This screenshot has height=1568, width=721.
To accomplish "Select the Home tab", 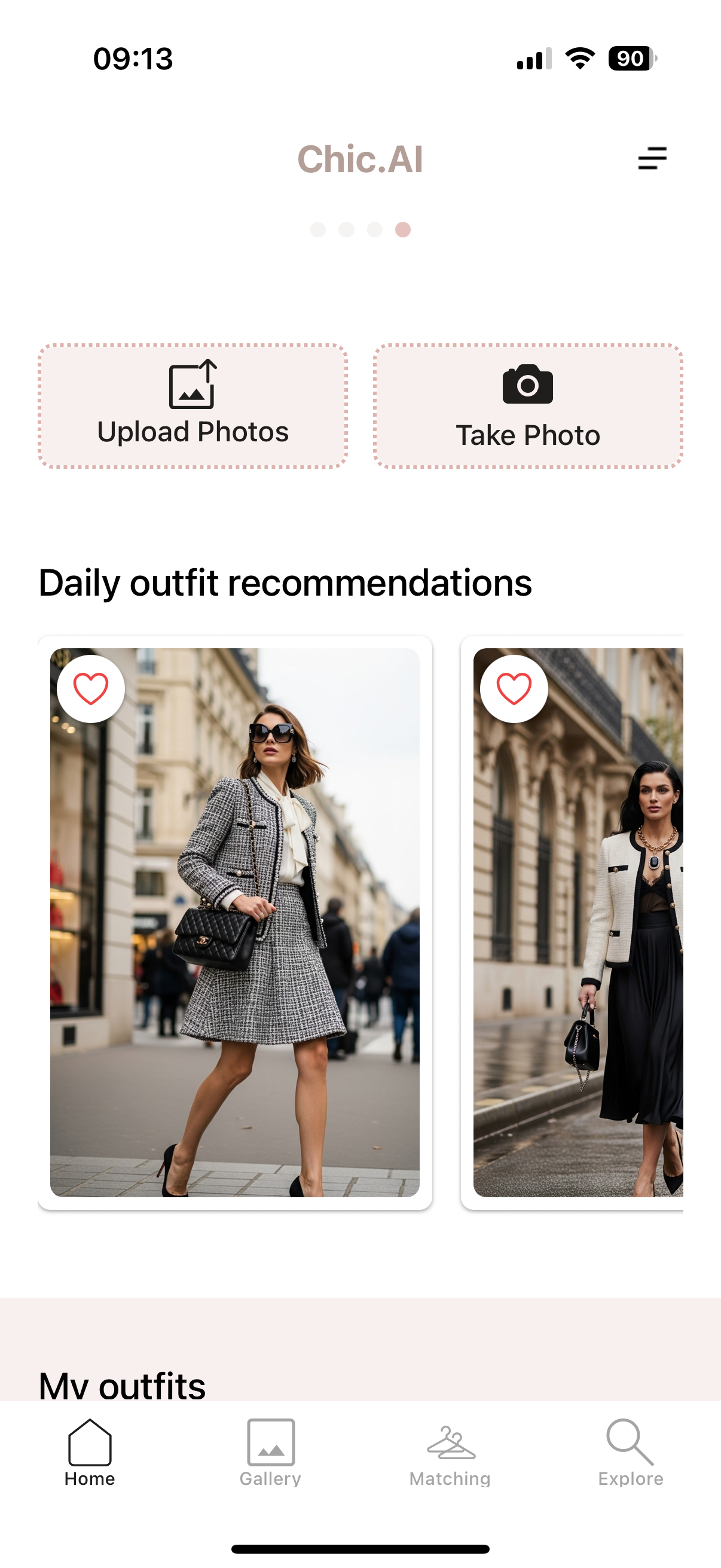I will click(90, 1454).
